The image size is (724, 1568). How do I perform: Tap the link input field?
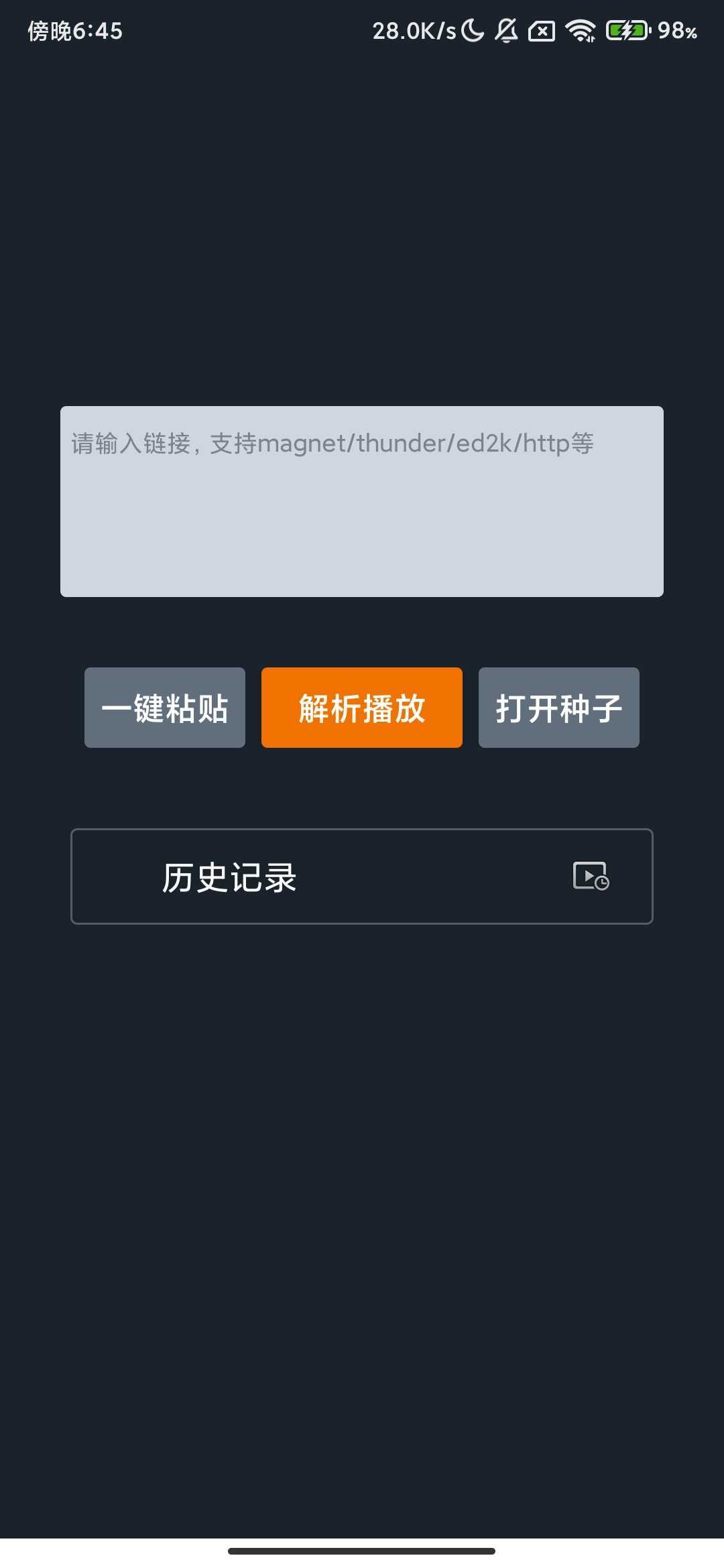(x=362, y=501)
